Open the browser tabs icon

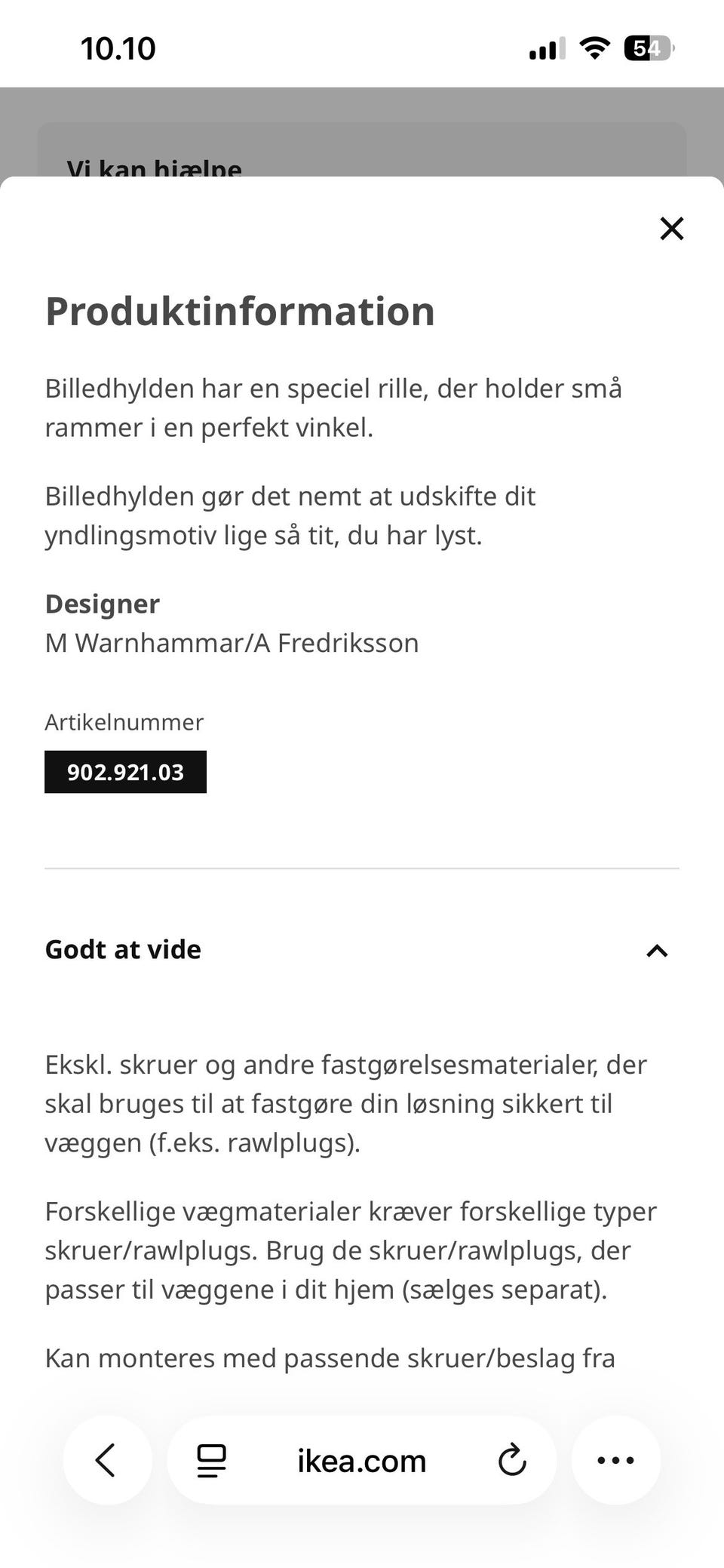tap(210, 1459)
